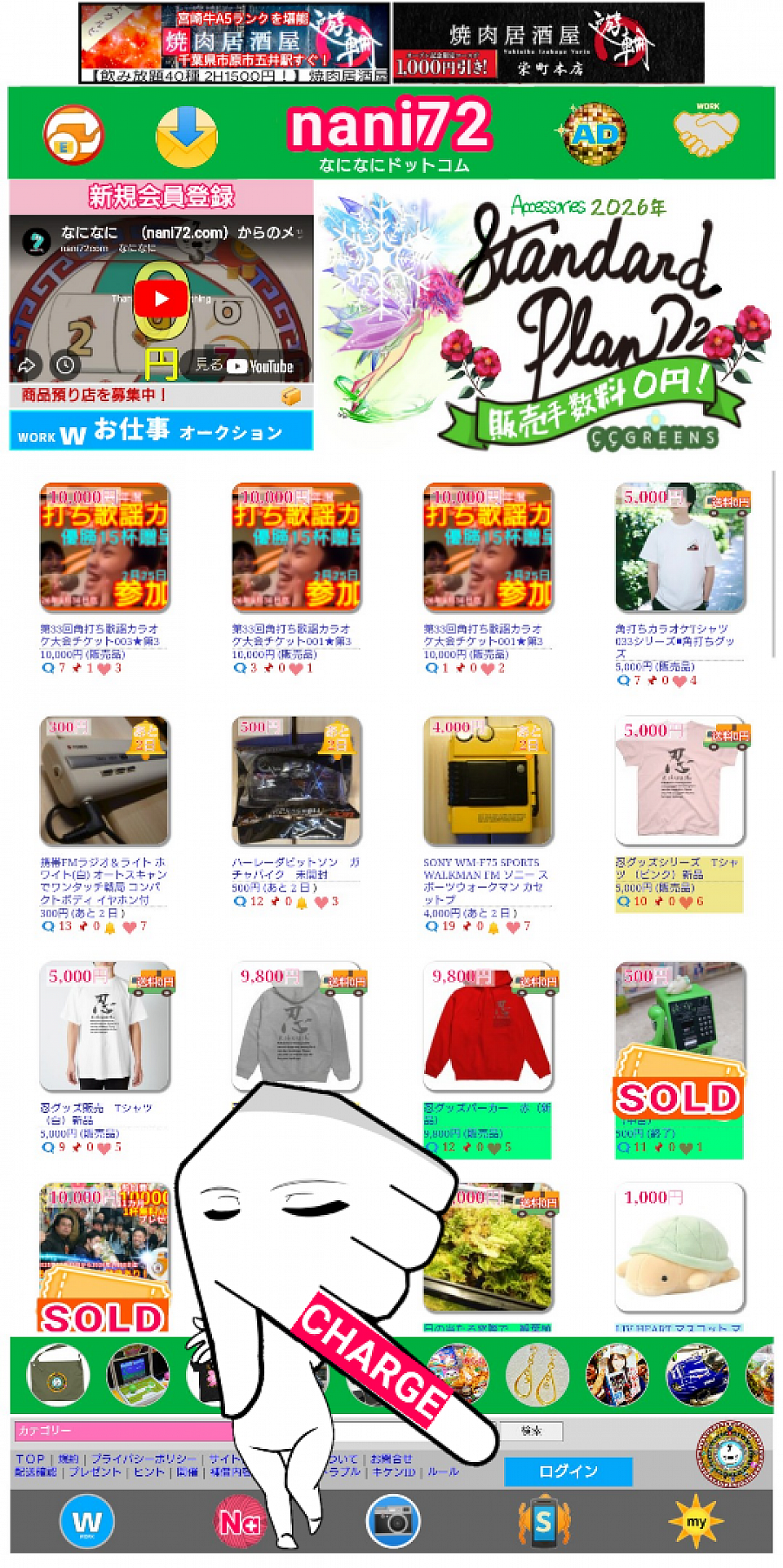This screenshot has height=1568, width=783.
Task: Tap the ログイン login button
Action: click(x=568, y=1472)
